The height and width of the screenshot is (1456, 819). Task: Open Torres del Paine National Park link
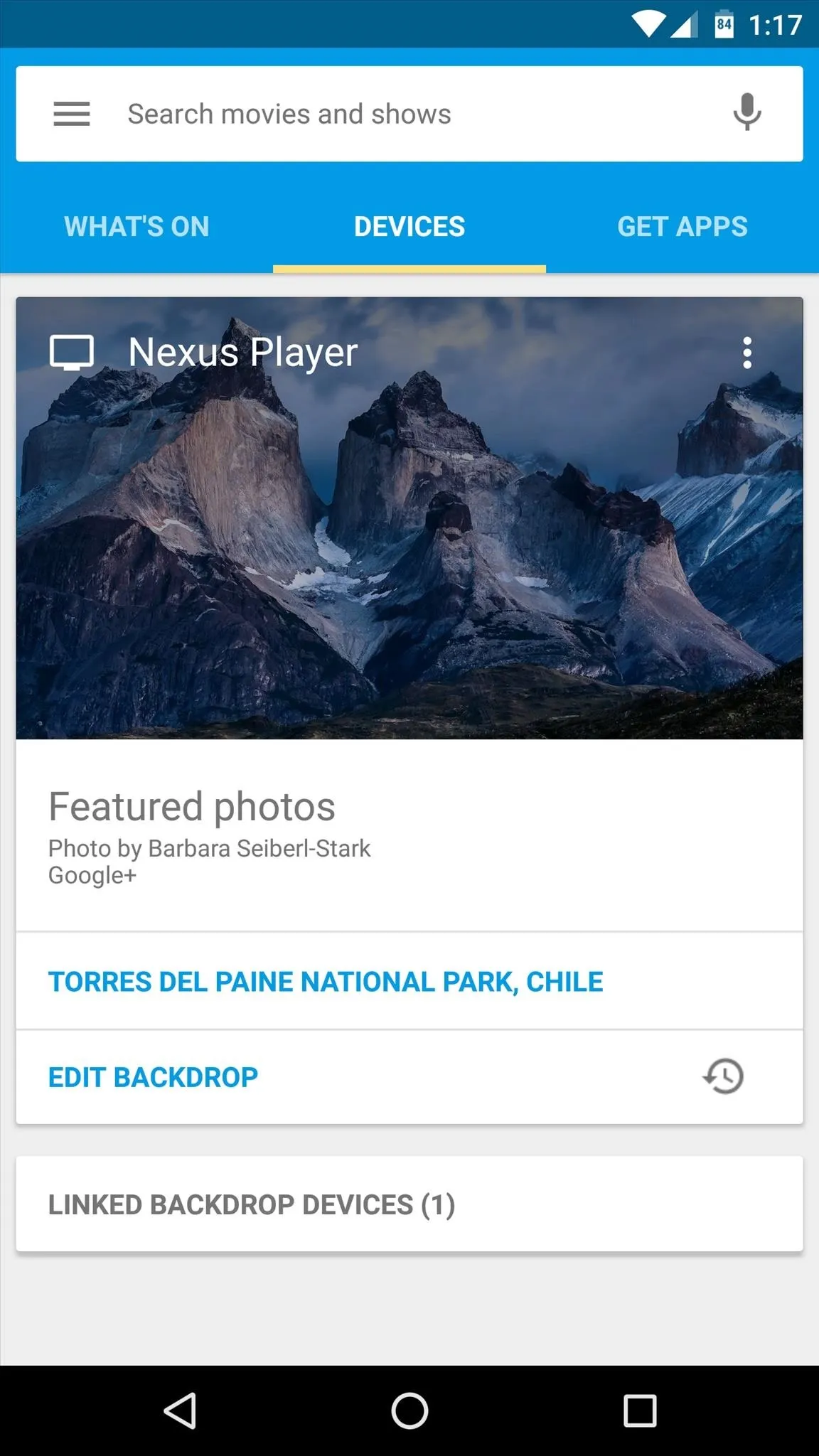click(x=326, y=982)
